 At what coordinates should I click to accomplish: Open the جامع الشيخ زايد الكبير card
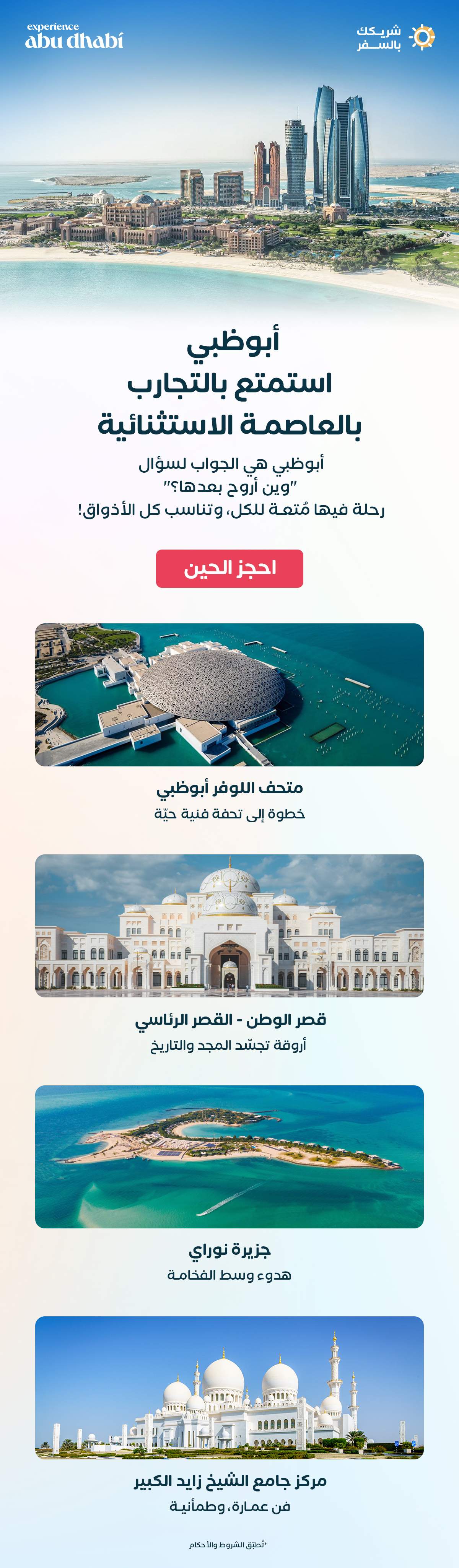click(229, 1387)
